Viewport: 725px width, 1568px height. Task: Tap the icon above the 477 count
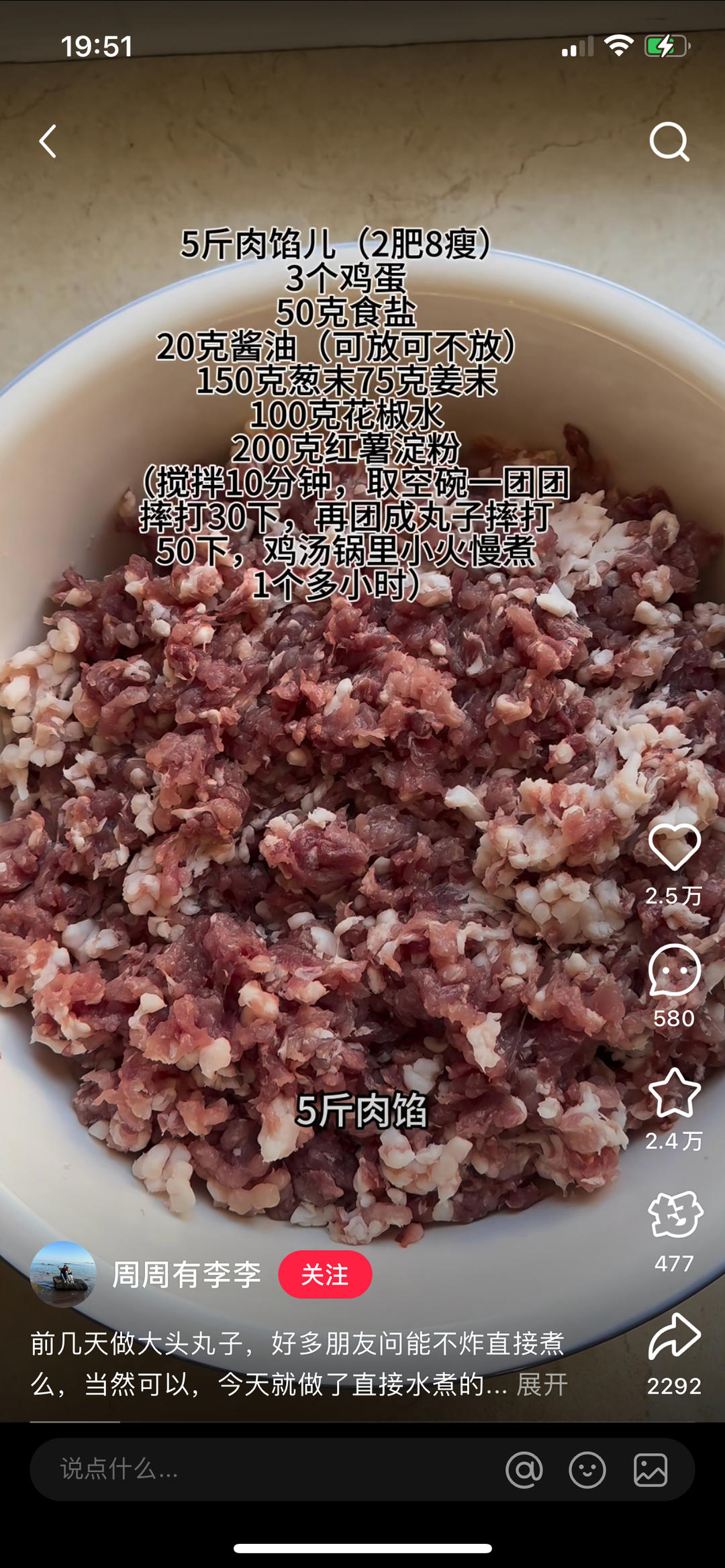pos(674,1215)
